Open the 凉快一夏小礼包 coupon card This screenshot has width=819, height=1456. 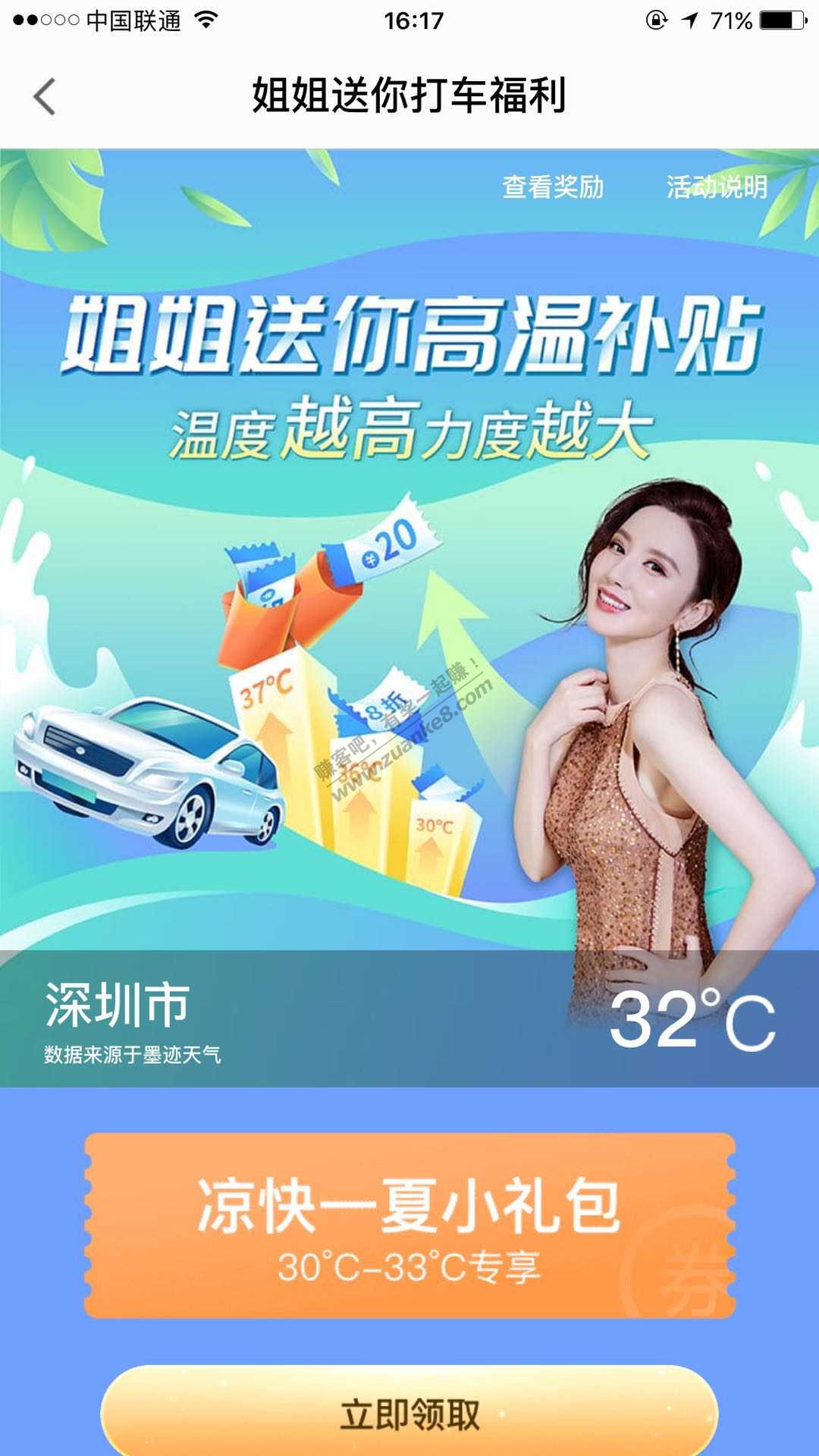tap(409, 1225)
